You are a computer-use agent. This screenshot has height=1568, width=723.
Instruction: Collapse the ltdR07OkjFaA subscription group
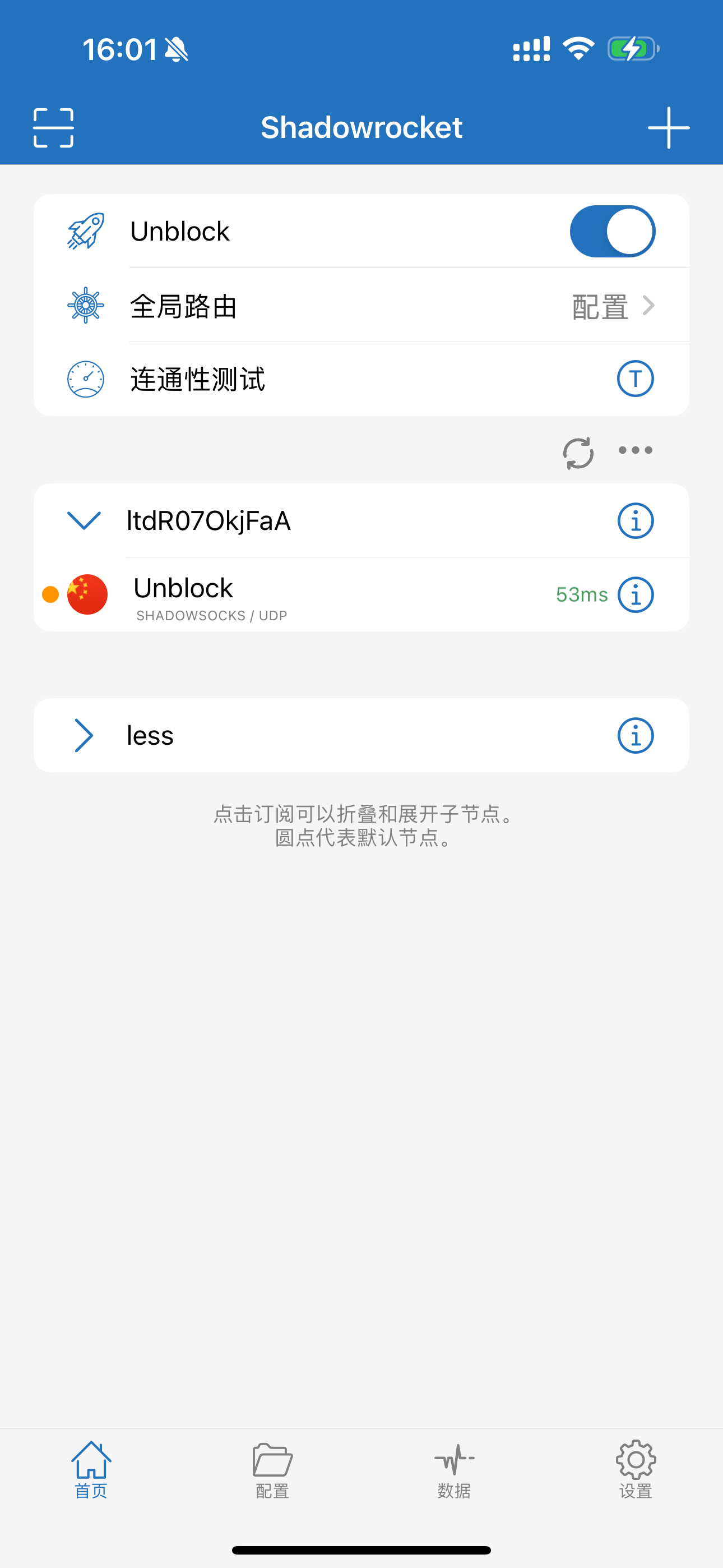tap(84, 520)
